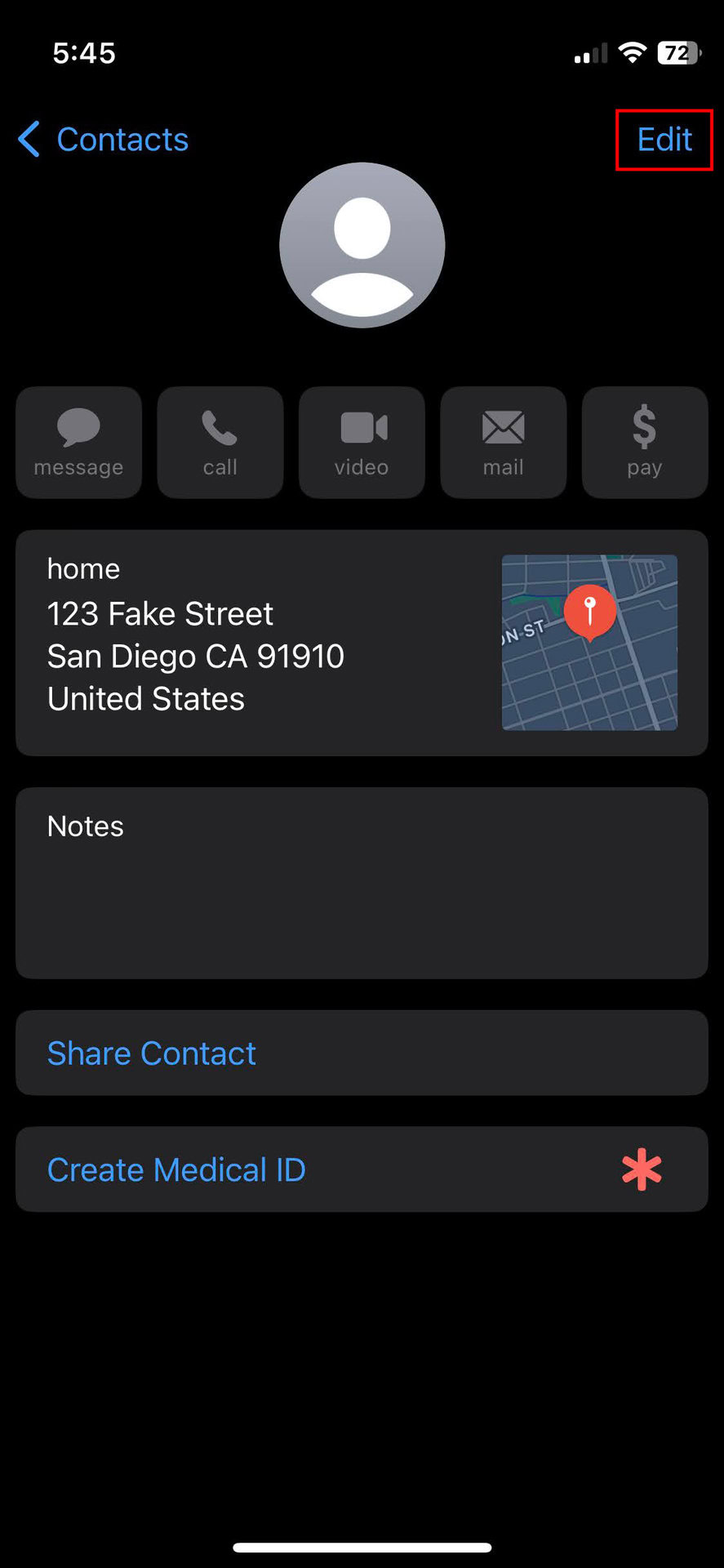Screen dimensions: 724x1568
Task: Share Contact with others
Action: tap(362, 1053)
